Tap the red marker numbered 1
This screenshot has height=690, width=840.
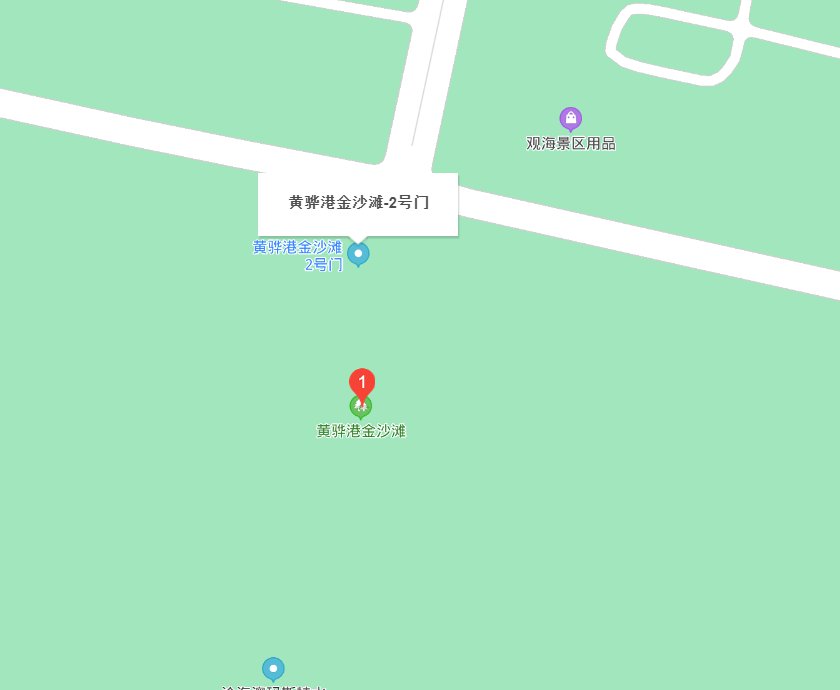tap(362, 384)
